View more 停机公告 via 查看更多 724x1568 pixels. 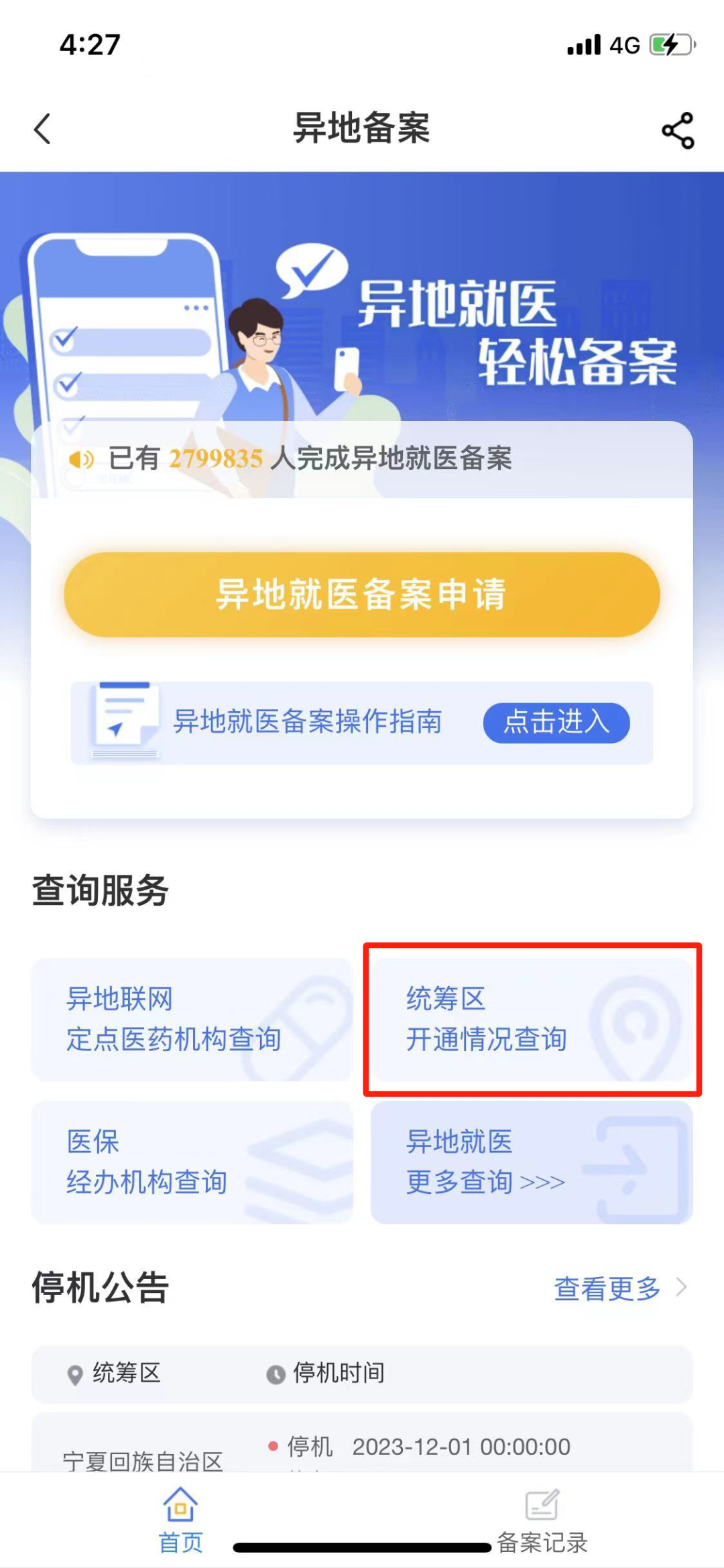point(619,1288)
